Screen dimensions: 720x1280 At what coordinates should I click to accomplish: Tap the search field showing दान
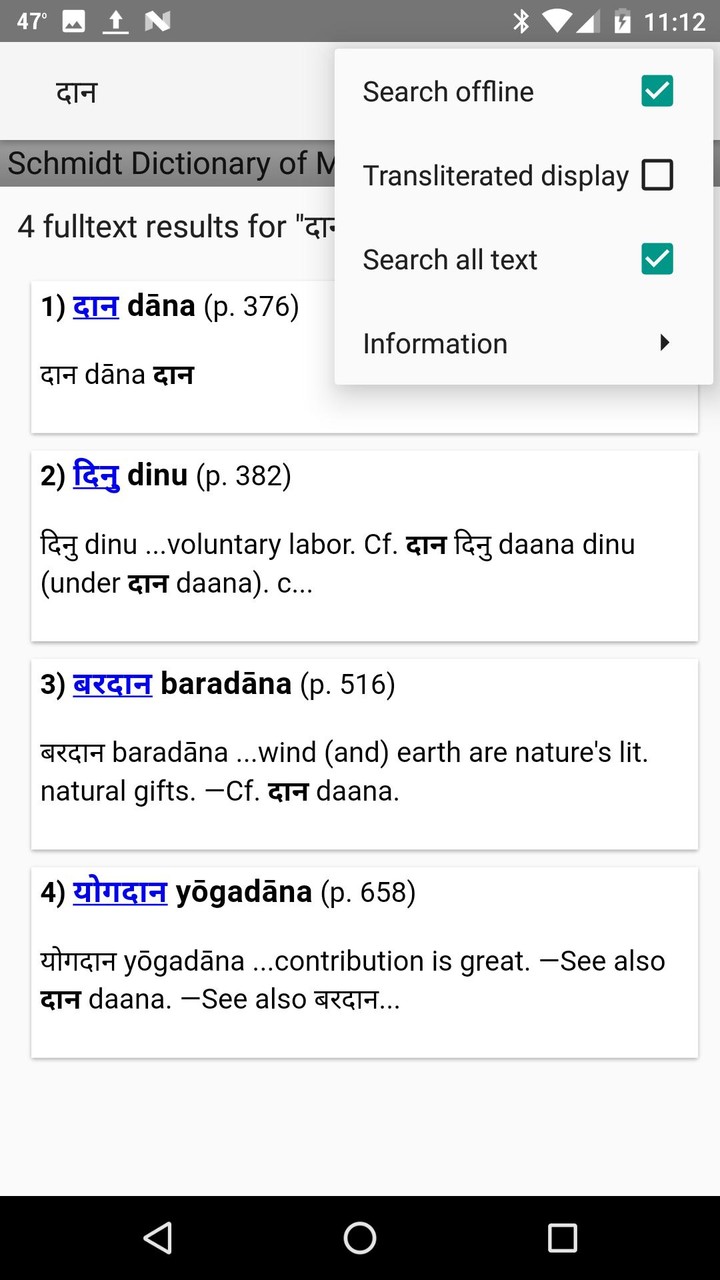click(x=76, y=91)
